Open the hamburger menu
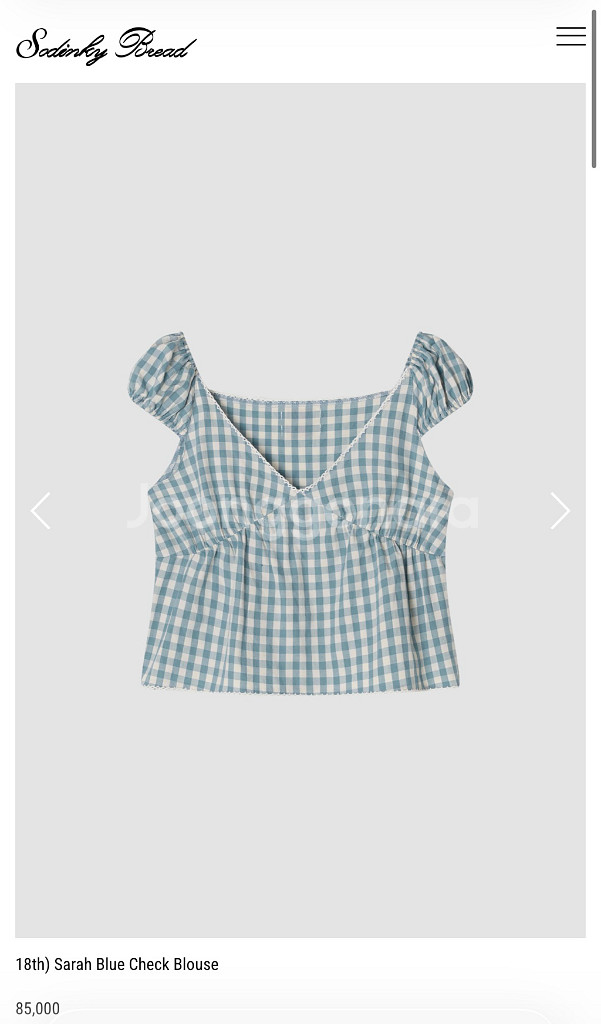The width and height of the screenshot is (601, 1024). 571,37
